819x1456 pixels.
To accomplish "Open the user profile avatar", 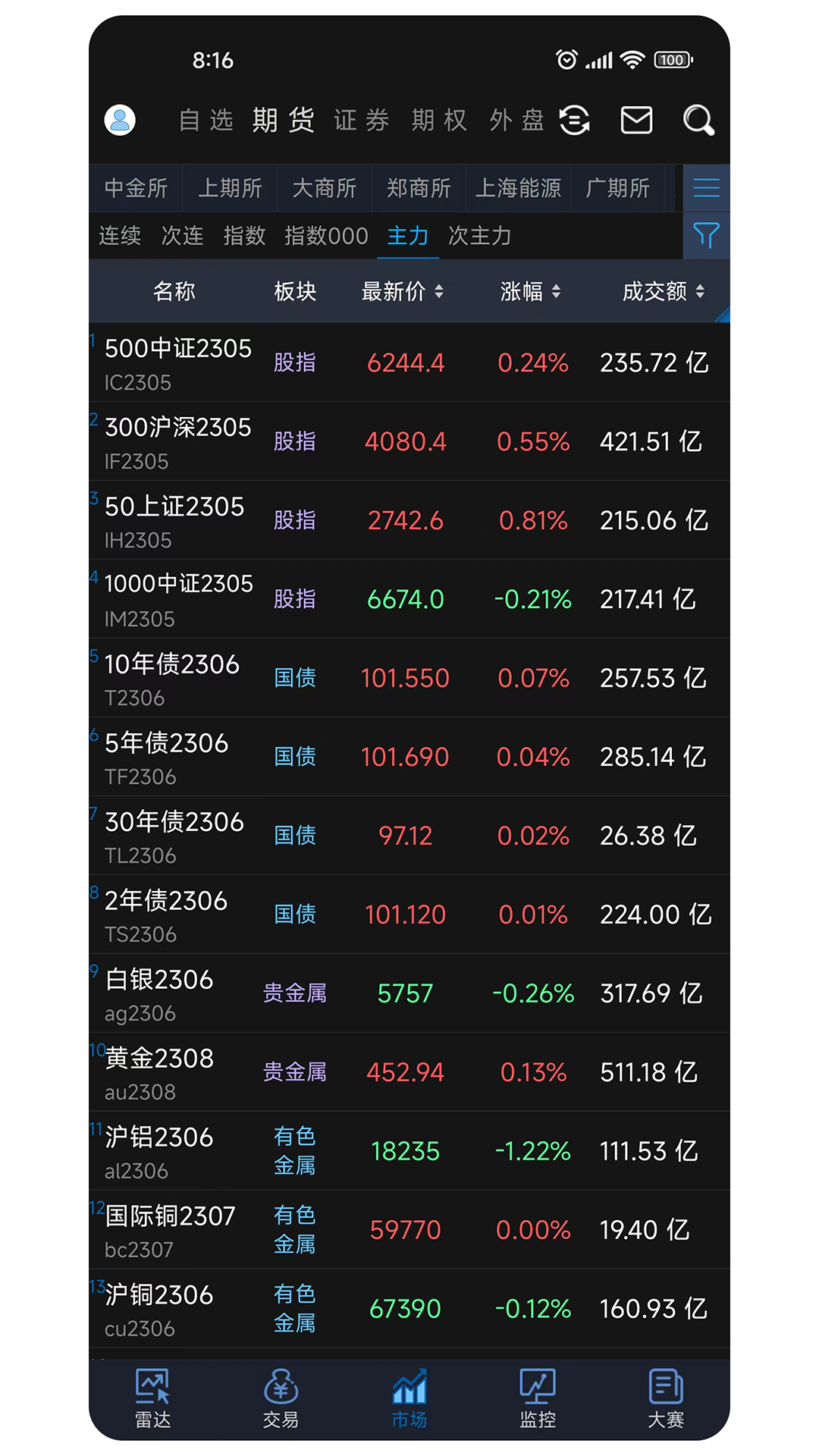I will [120, 120].
